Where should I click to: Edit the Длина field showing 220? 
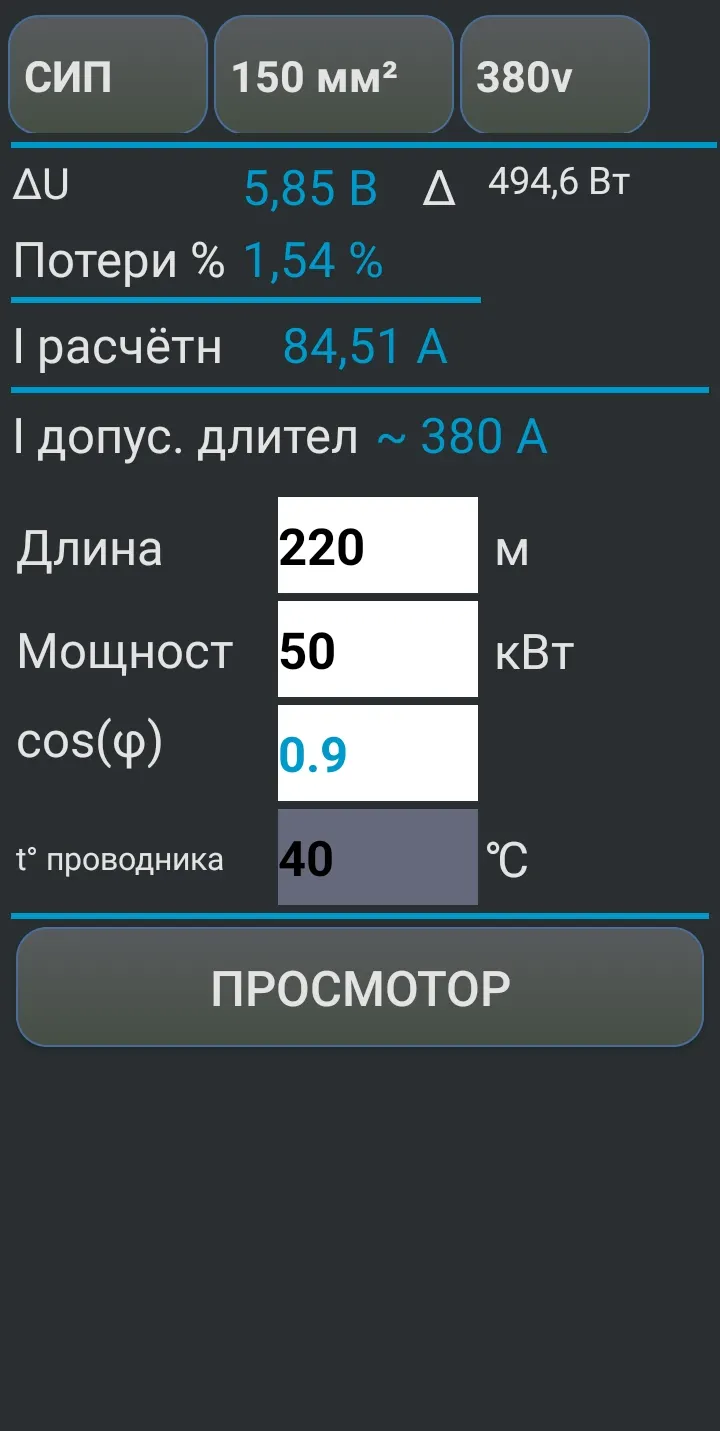(378, 545)
